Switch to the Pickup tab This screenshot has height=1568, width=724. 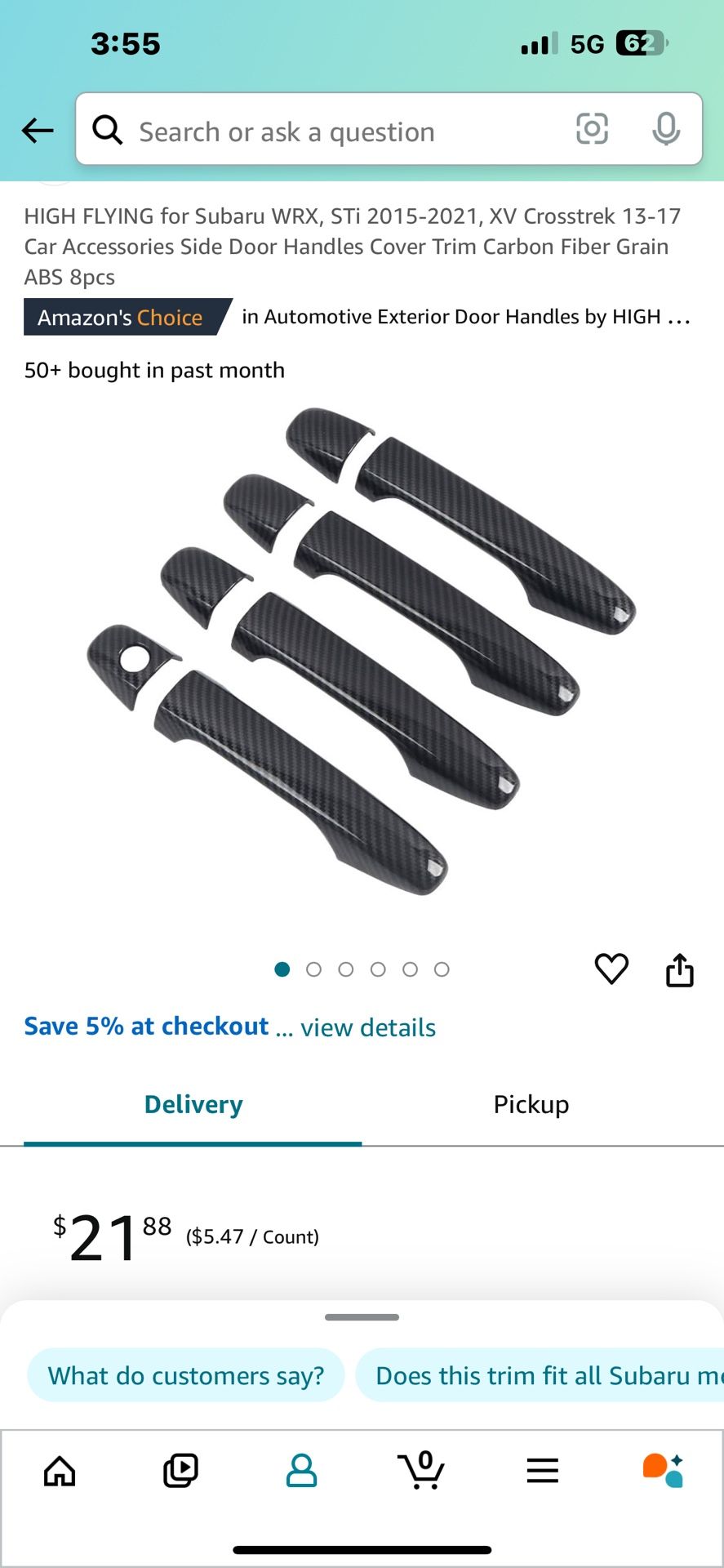[x=531, y=1105]
